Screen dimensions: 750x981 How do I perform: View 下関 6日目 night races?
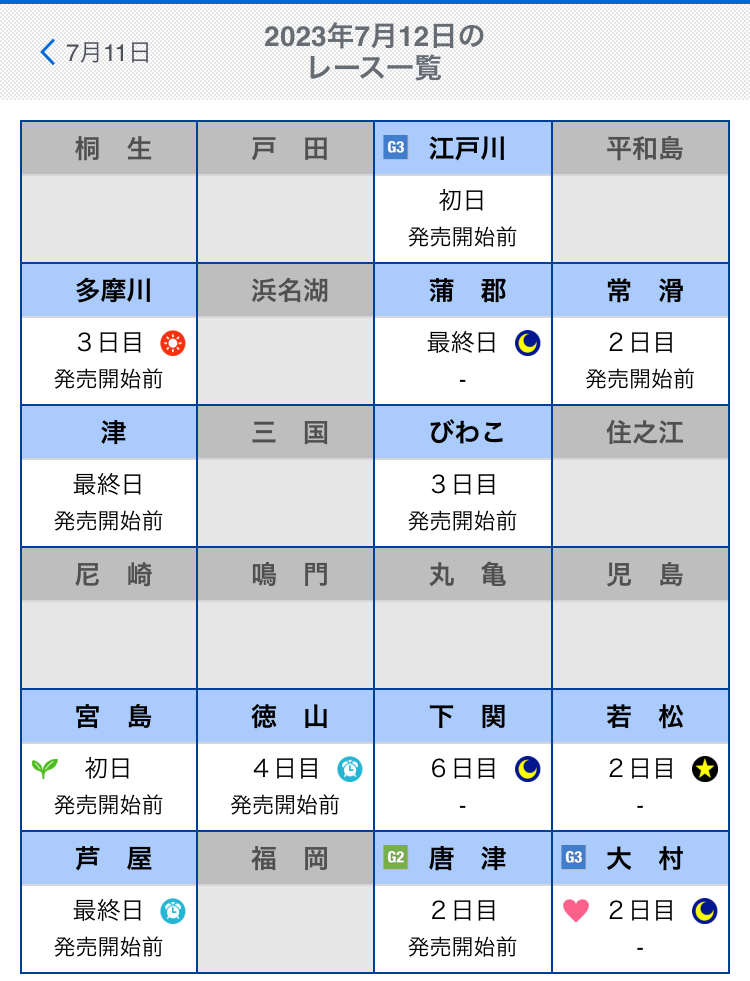coord(463,760)
